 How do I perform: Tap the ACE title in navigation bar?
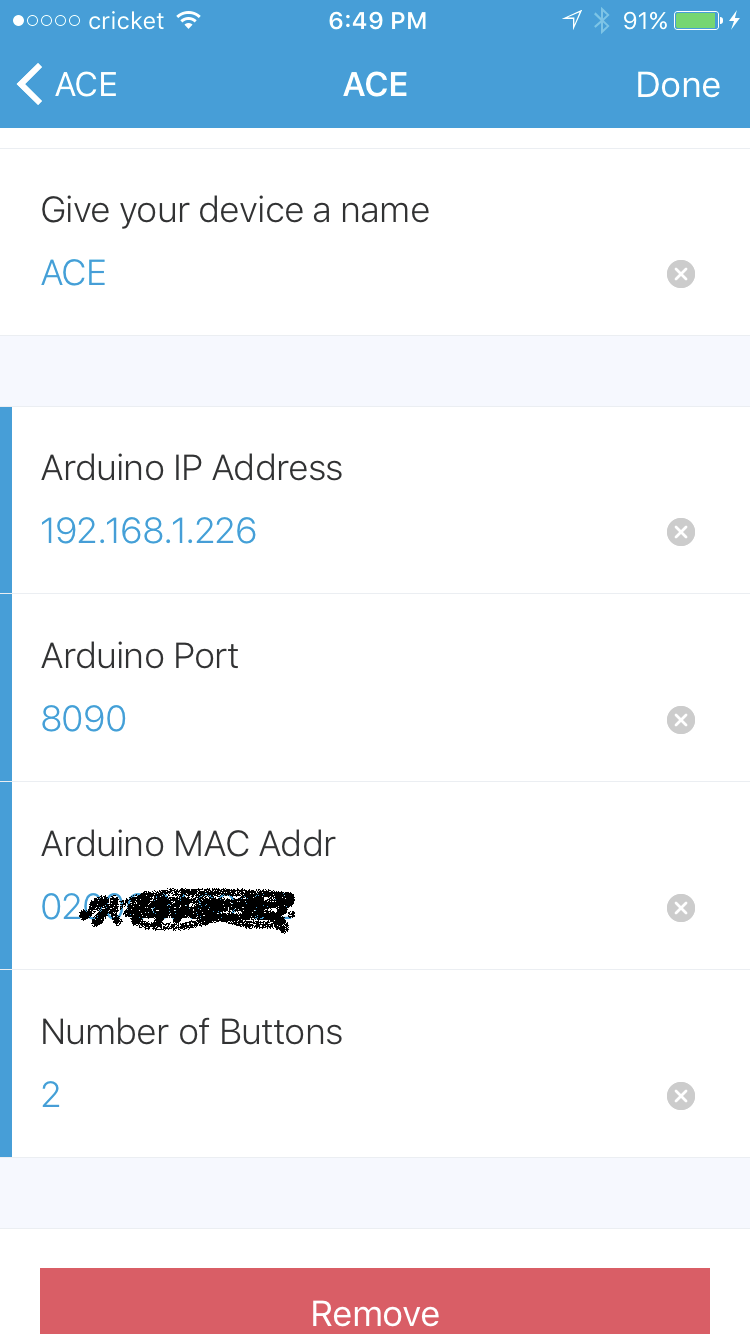pyautogui.click(x=375, y=84)
